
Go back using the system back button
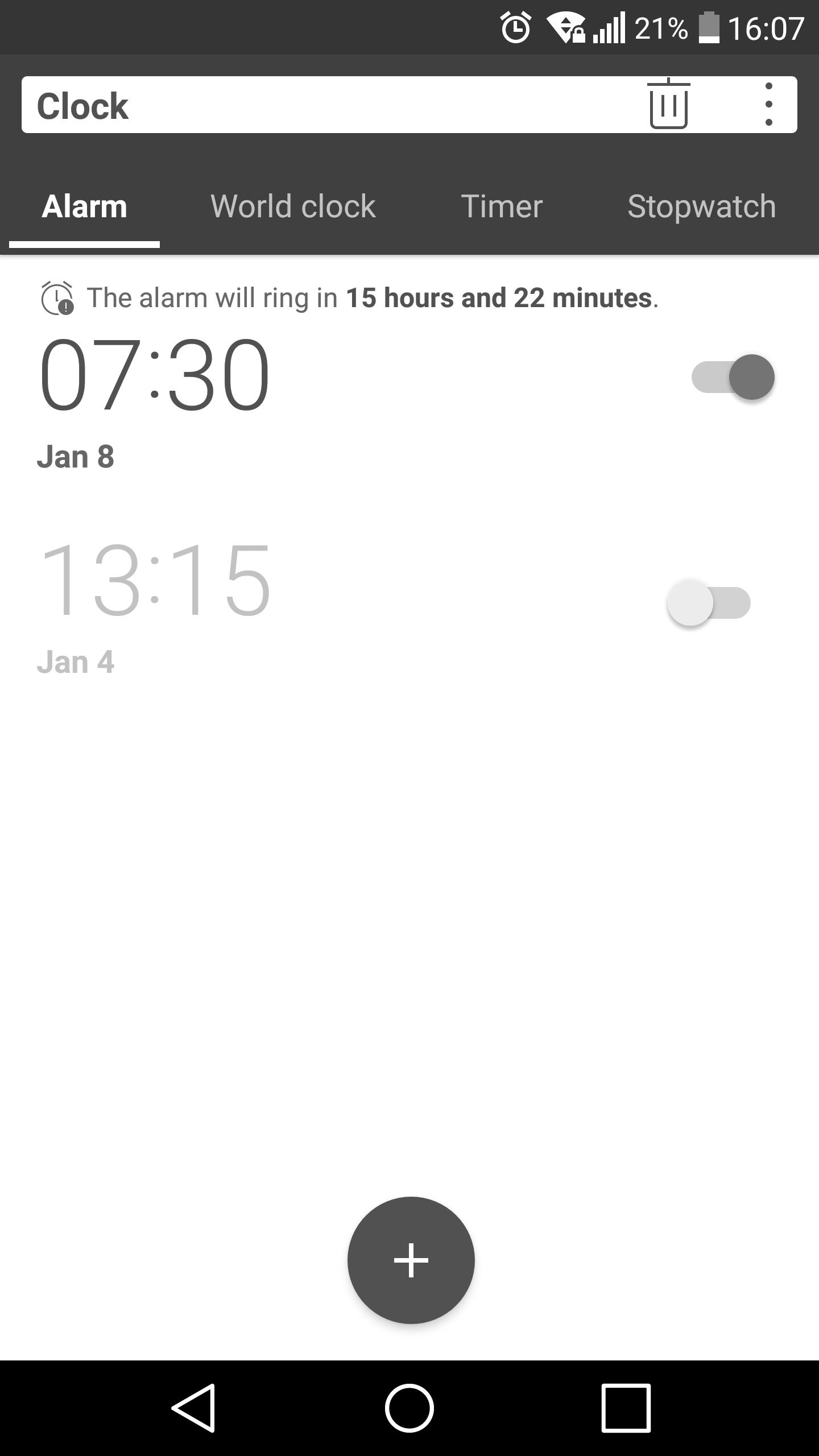193,1408
